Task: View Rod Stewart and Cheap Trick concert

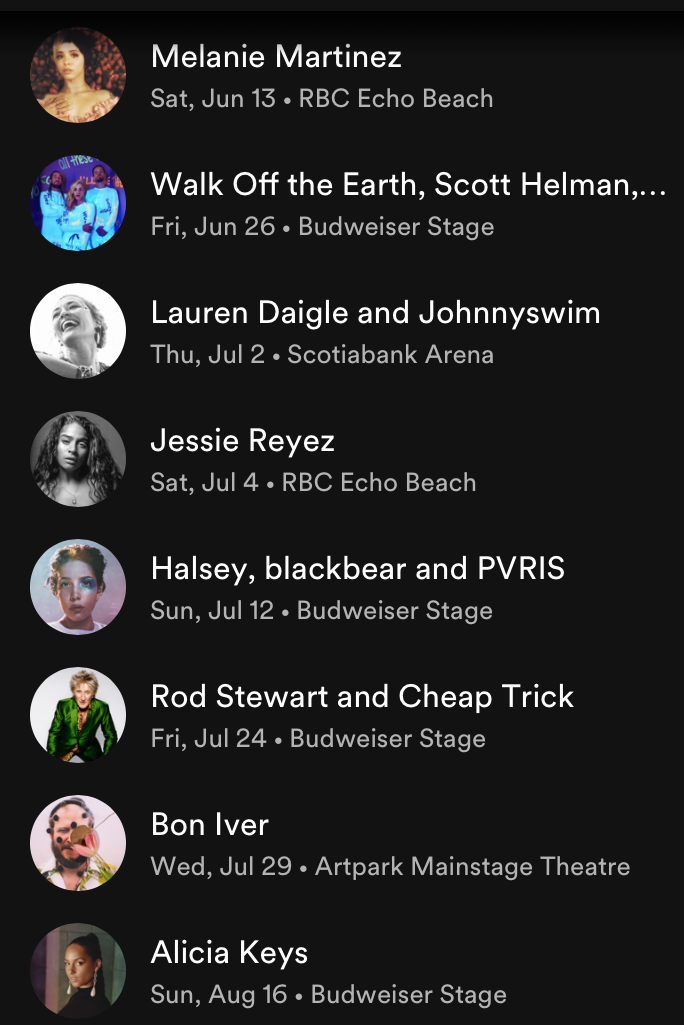Action: coord(362,697)
